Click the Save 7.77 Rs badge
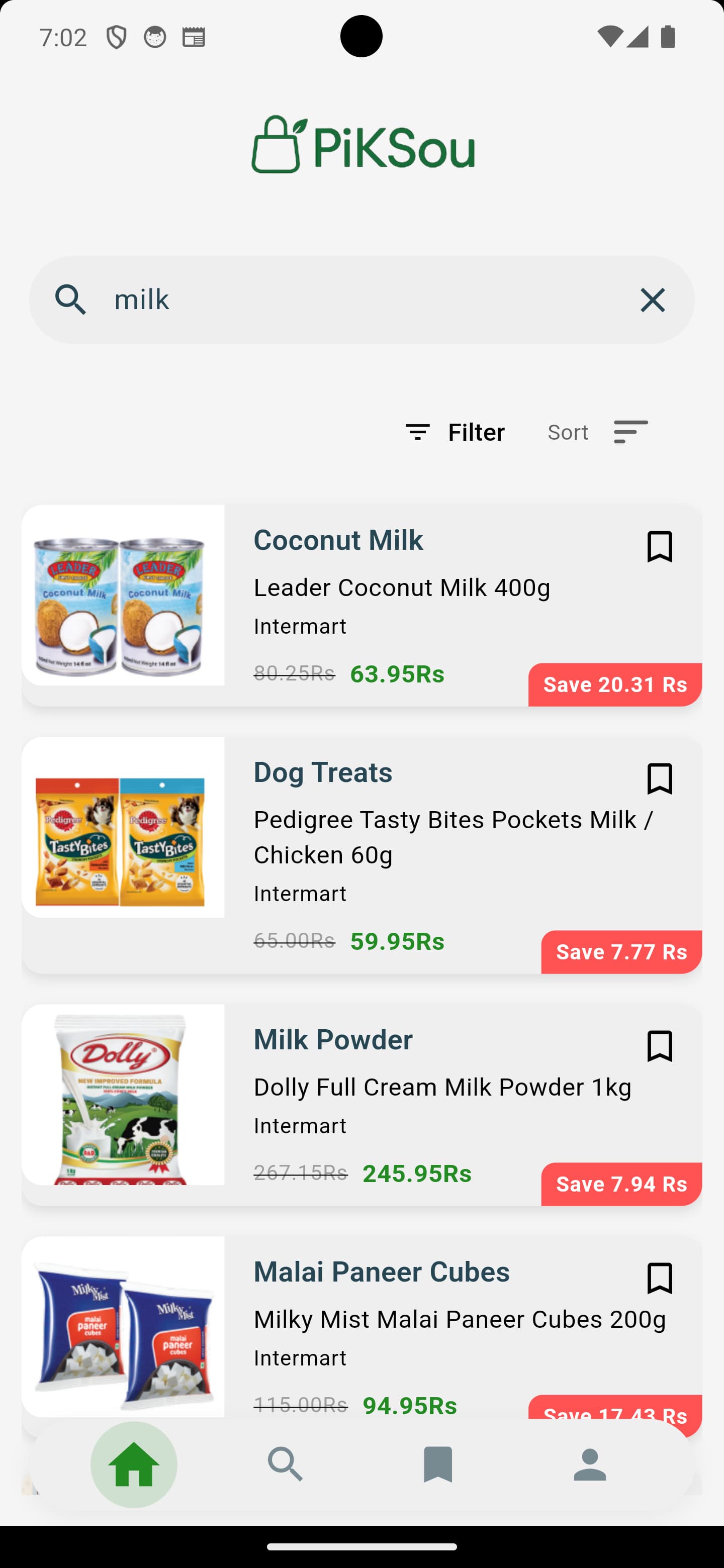 pos(621,952)
